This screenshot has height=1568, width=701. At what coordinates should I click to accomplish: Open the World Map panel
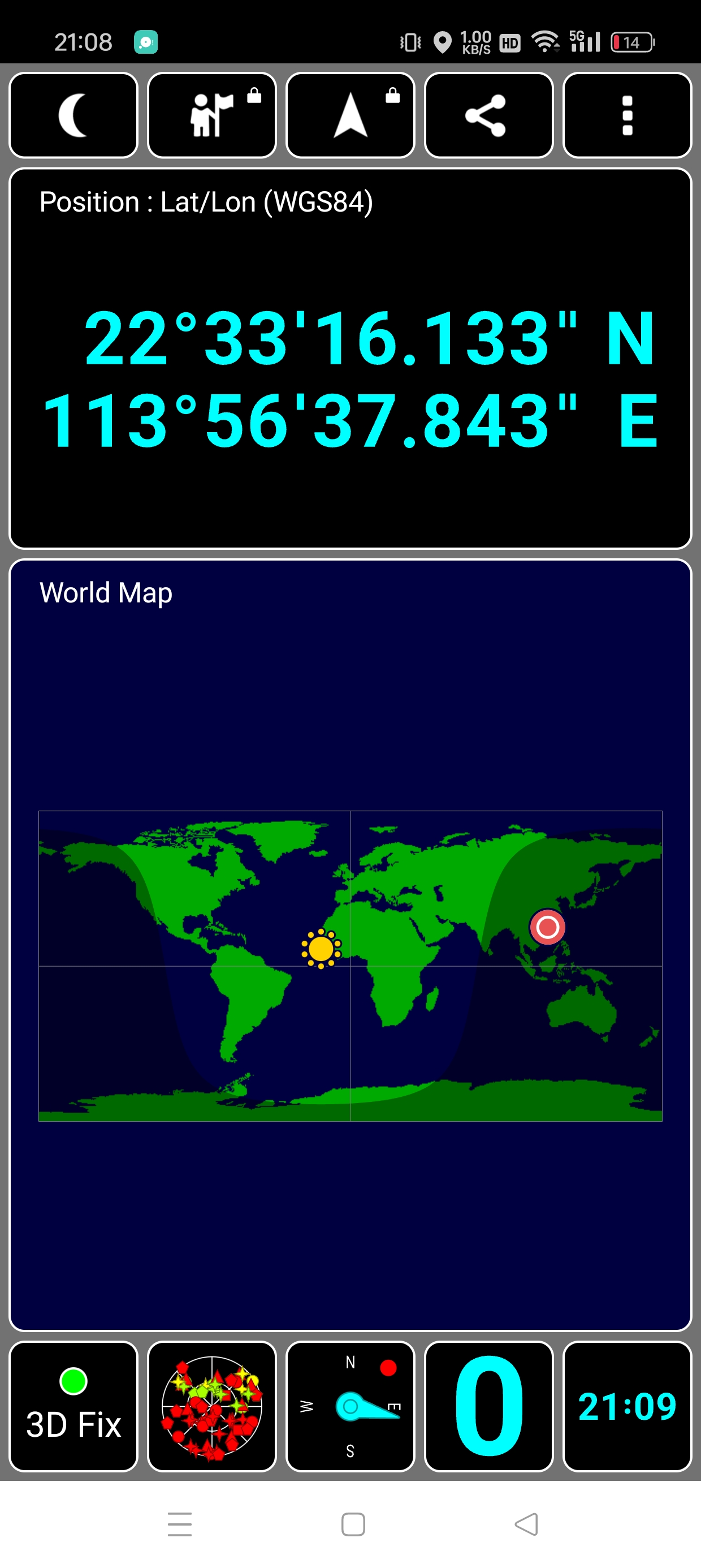point(350,944)
